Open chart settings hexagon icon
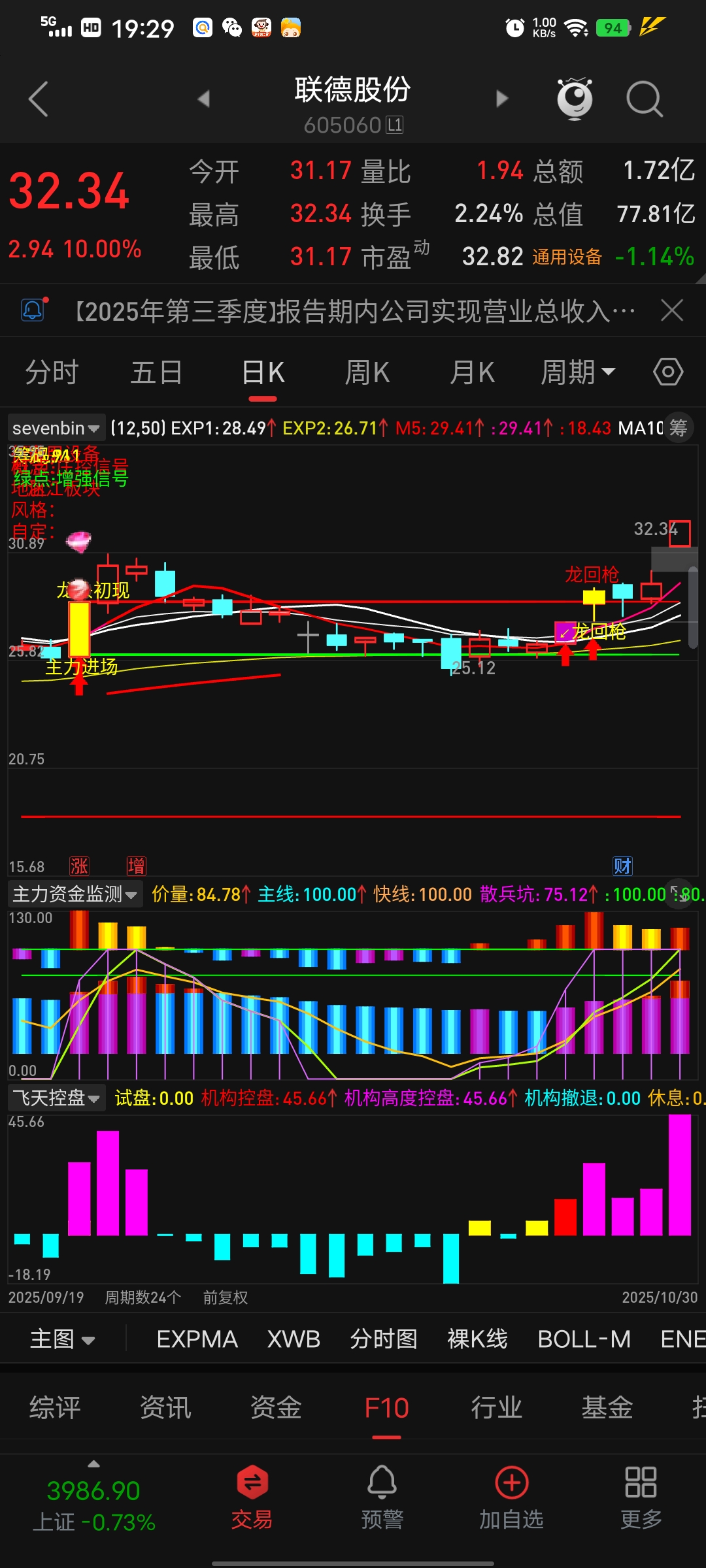 [668, 373]
